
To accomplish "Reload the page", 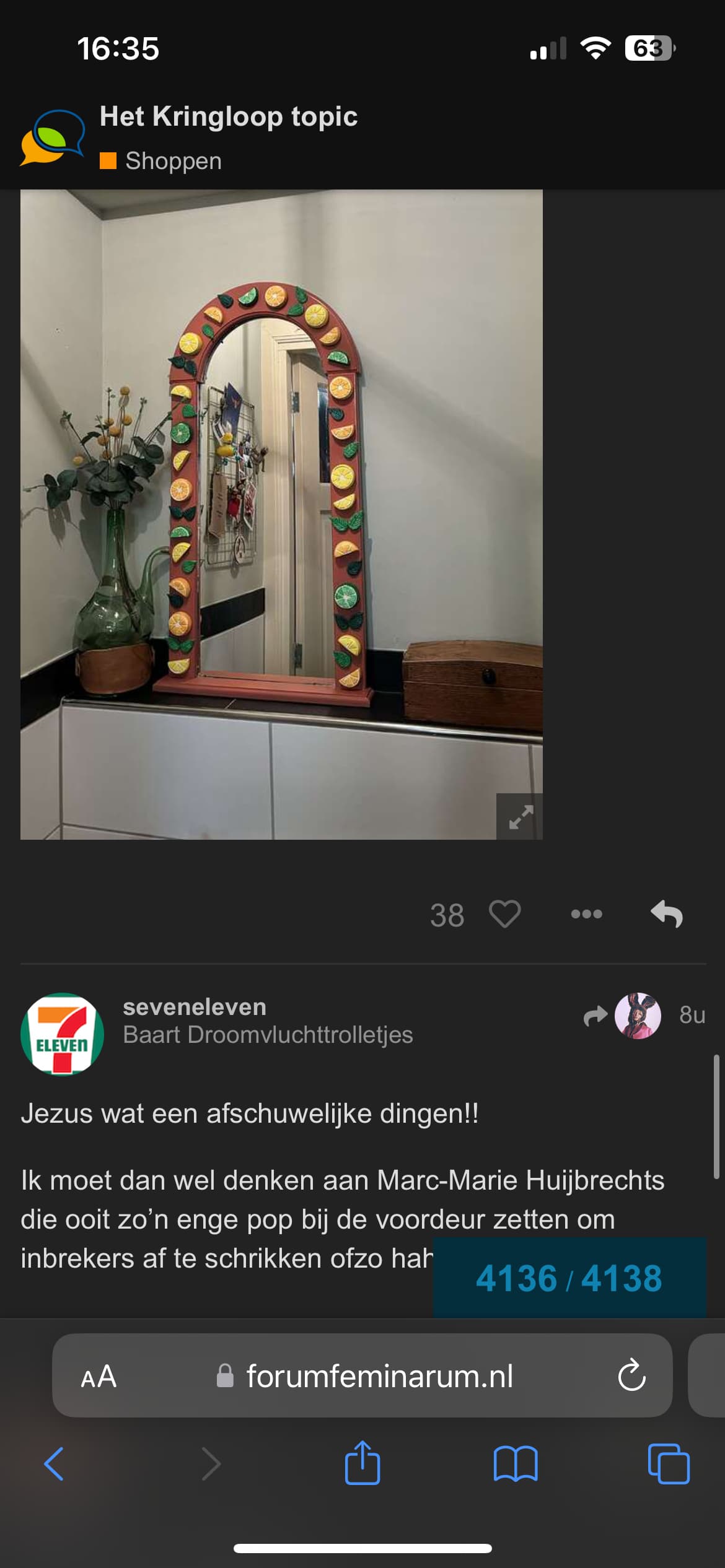I will pos(631,1376).
